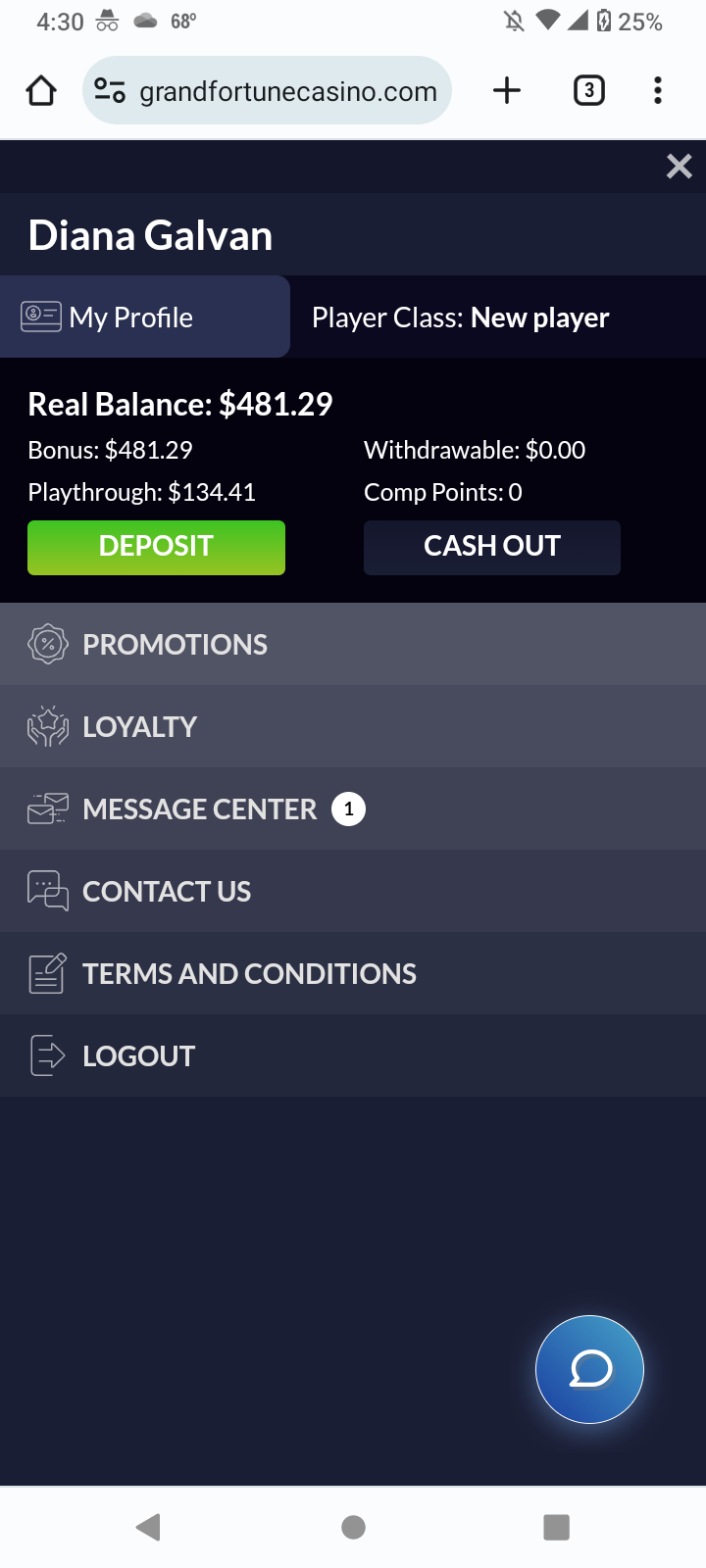Tap the Cash Out button
The height and width of the screenshot is (1568, 706).
coord(491,547)
